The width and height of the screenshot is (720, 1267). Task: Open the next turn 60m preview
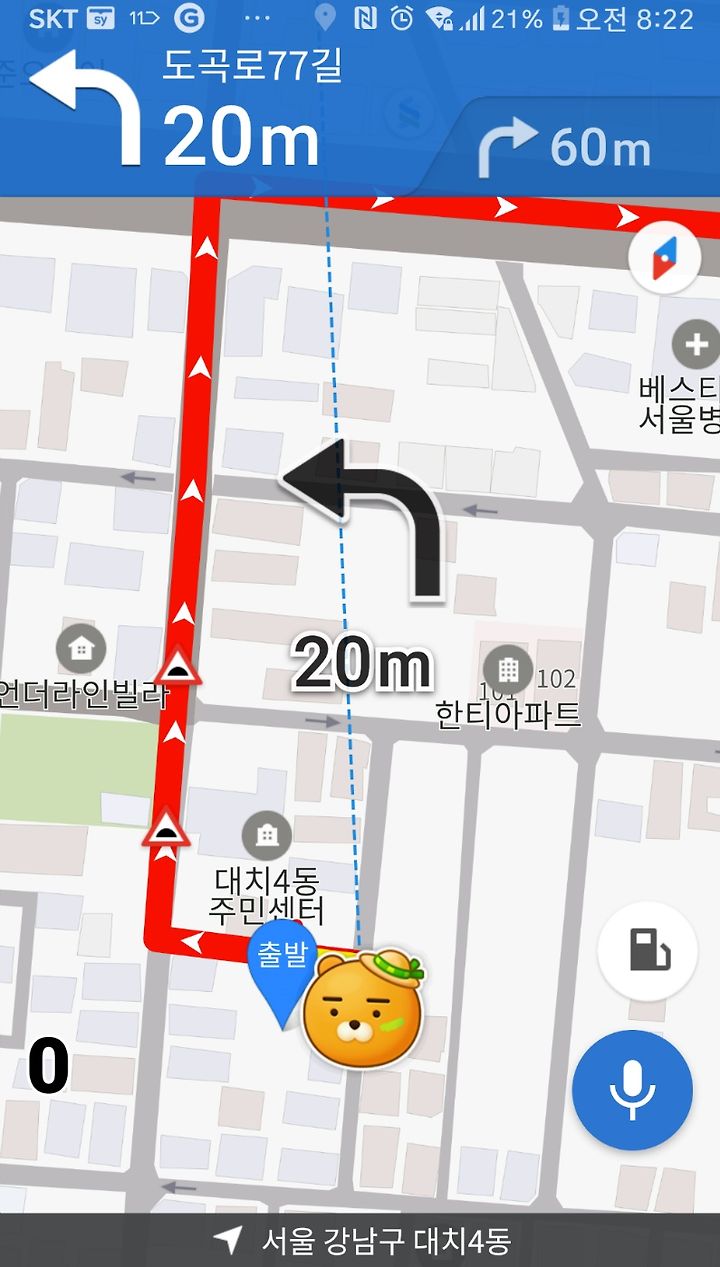pyautogui.click(x=566, y=147)
